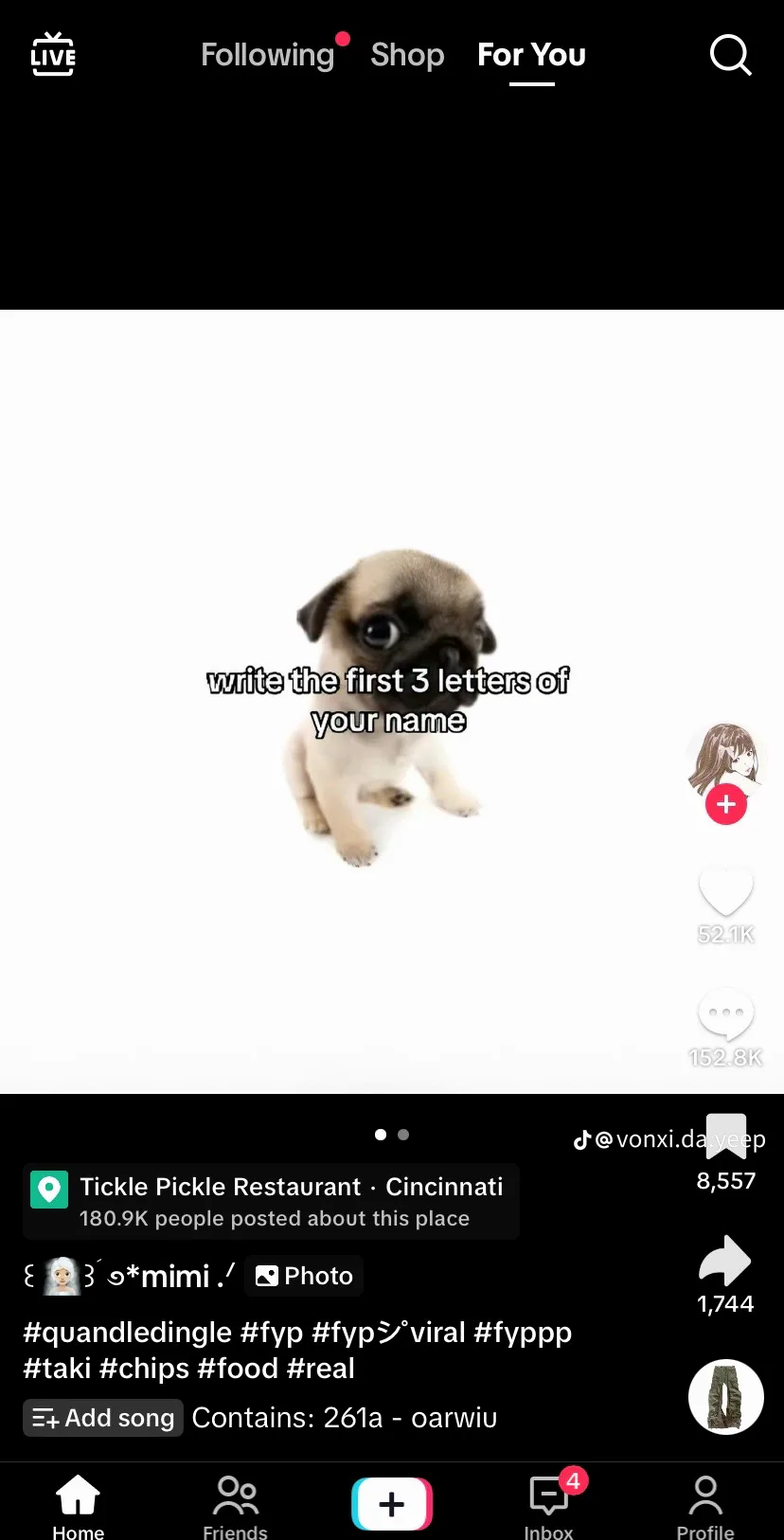Open search with the magnifier icon

(x=730, y=55)
